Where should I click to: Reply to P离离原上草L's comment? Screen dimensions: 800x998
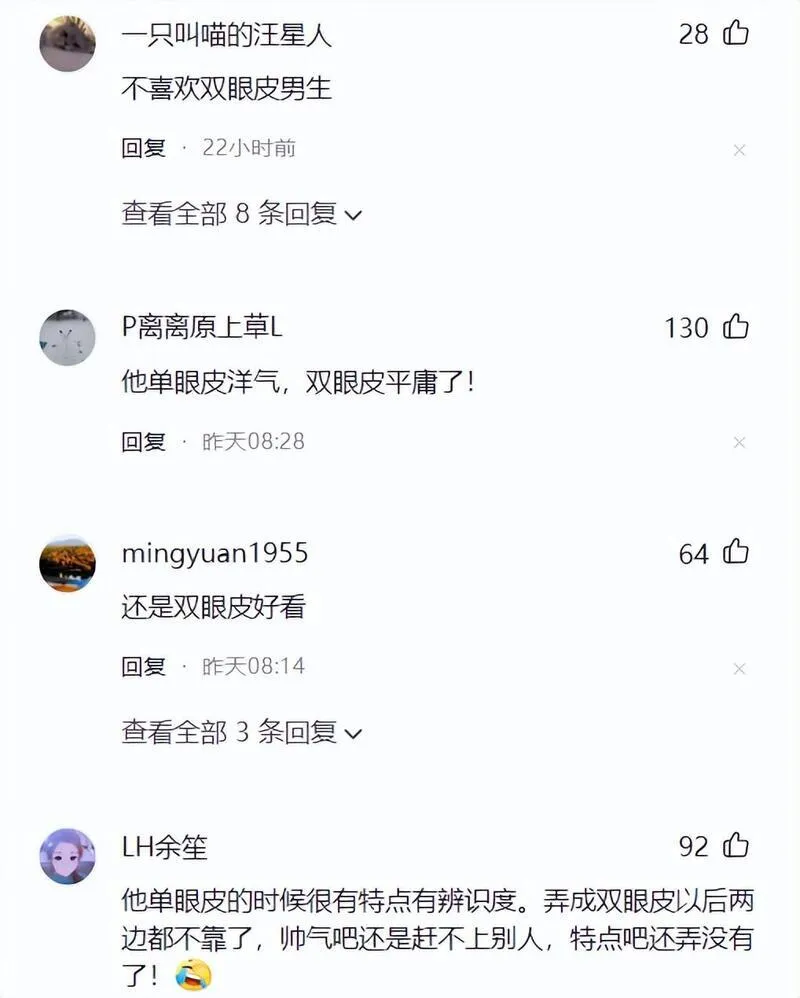point(143,441)
